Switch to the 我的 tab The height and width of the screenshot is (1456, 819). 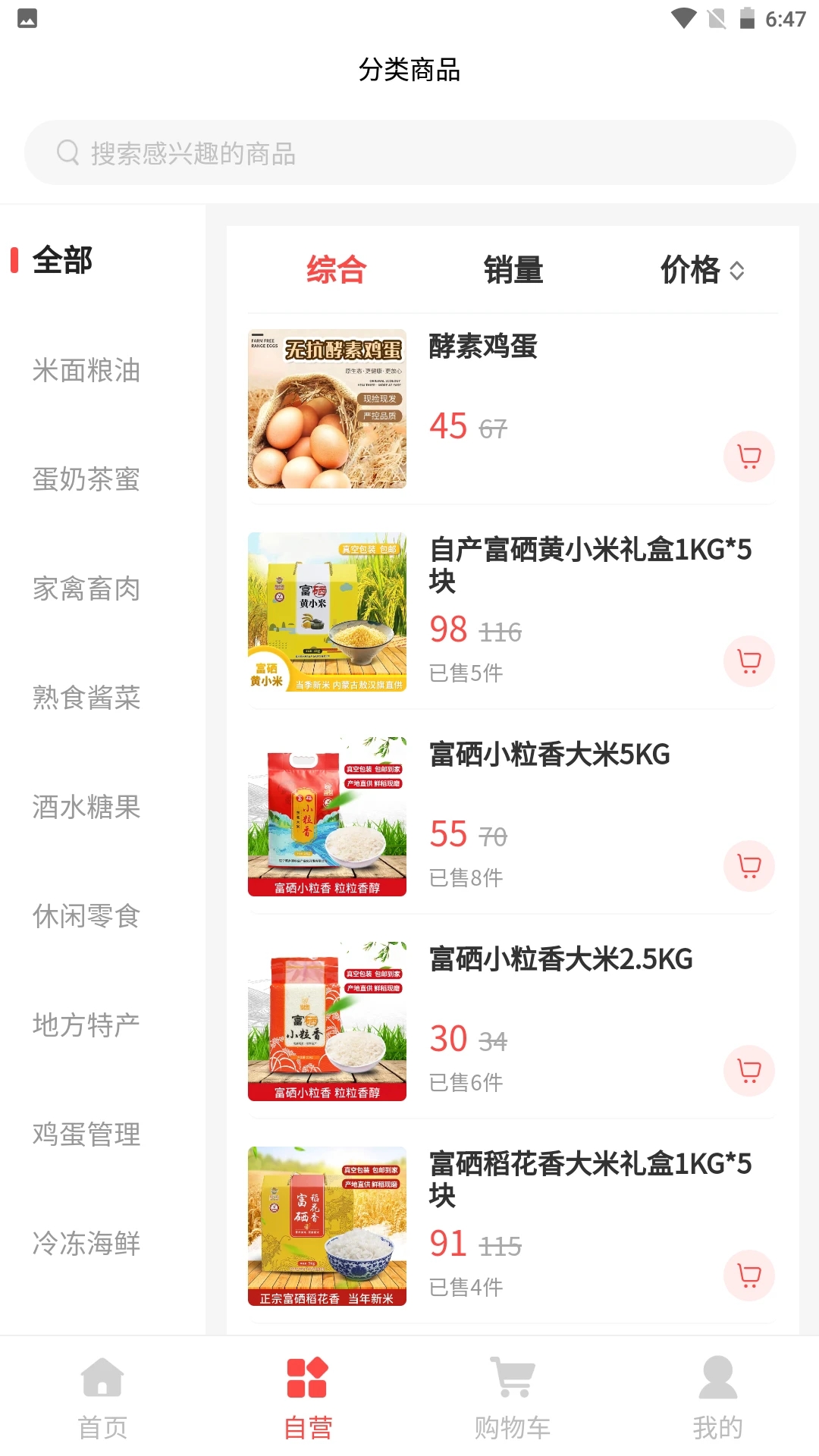[717, 1397]
